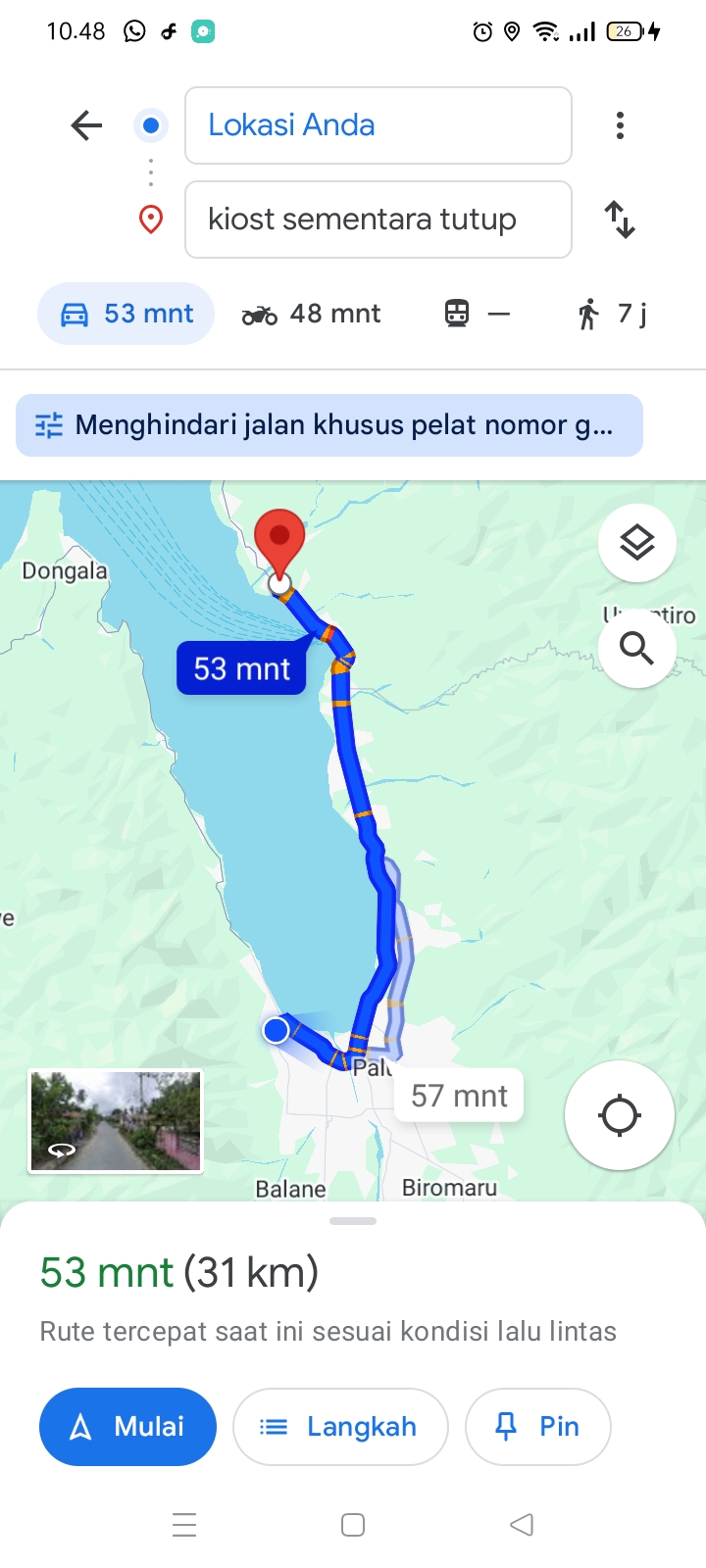
Task: Select the alternate 57 mnt route
Action: pos(459,1096)
